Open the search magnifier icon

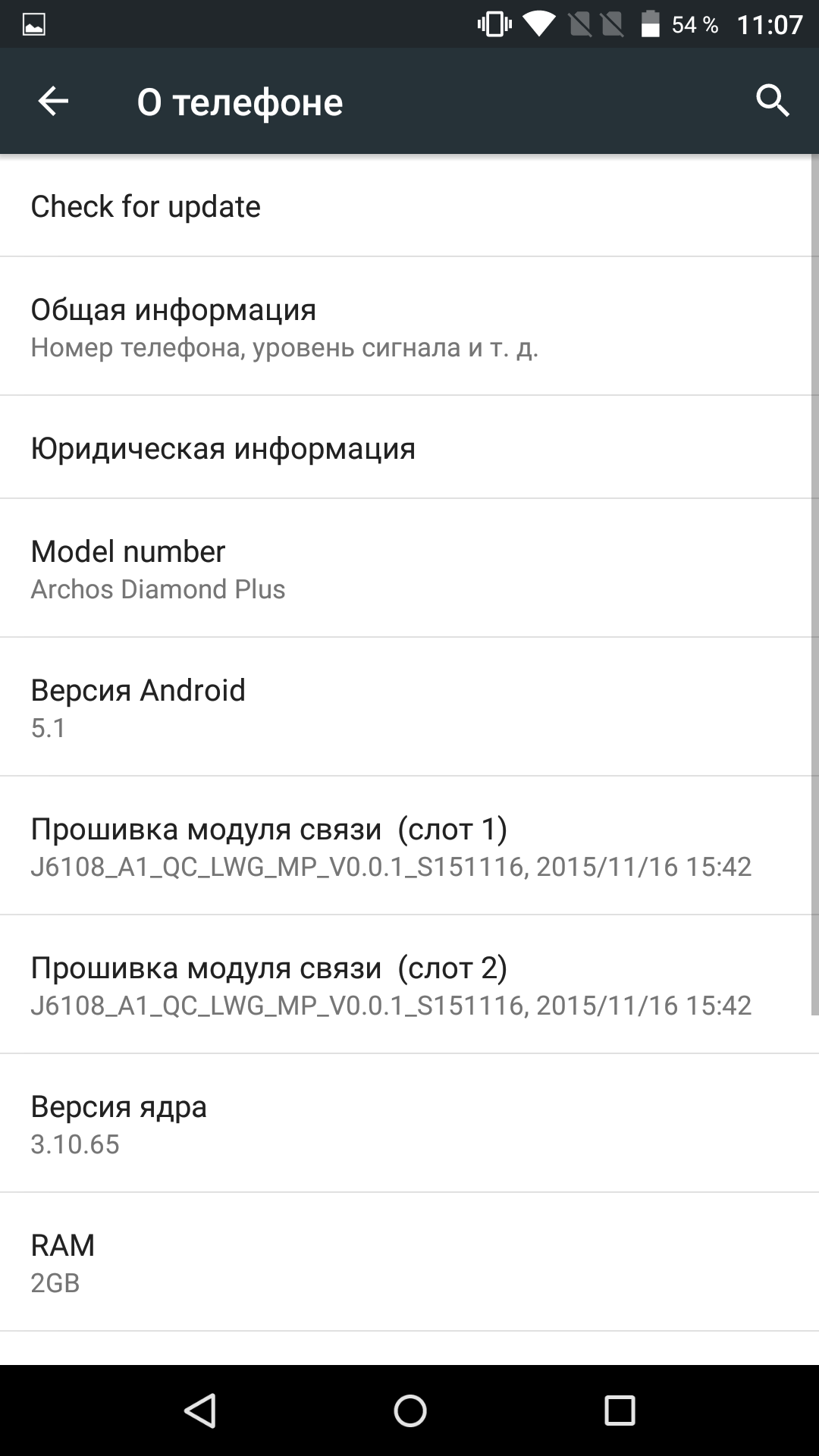(x=773, y=101)
